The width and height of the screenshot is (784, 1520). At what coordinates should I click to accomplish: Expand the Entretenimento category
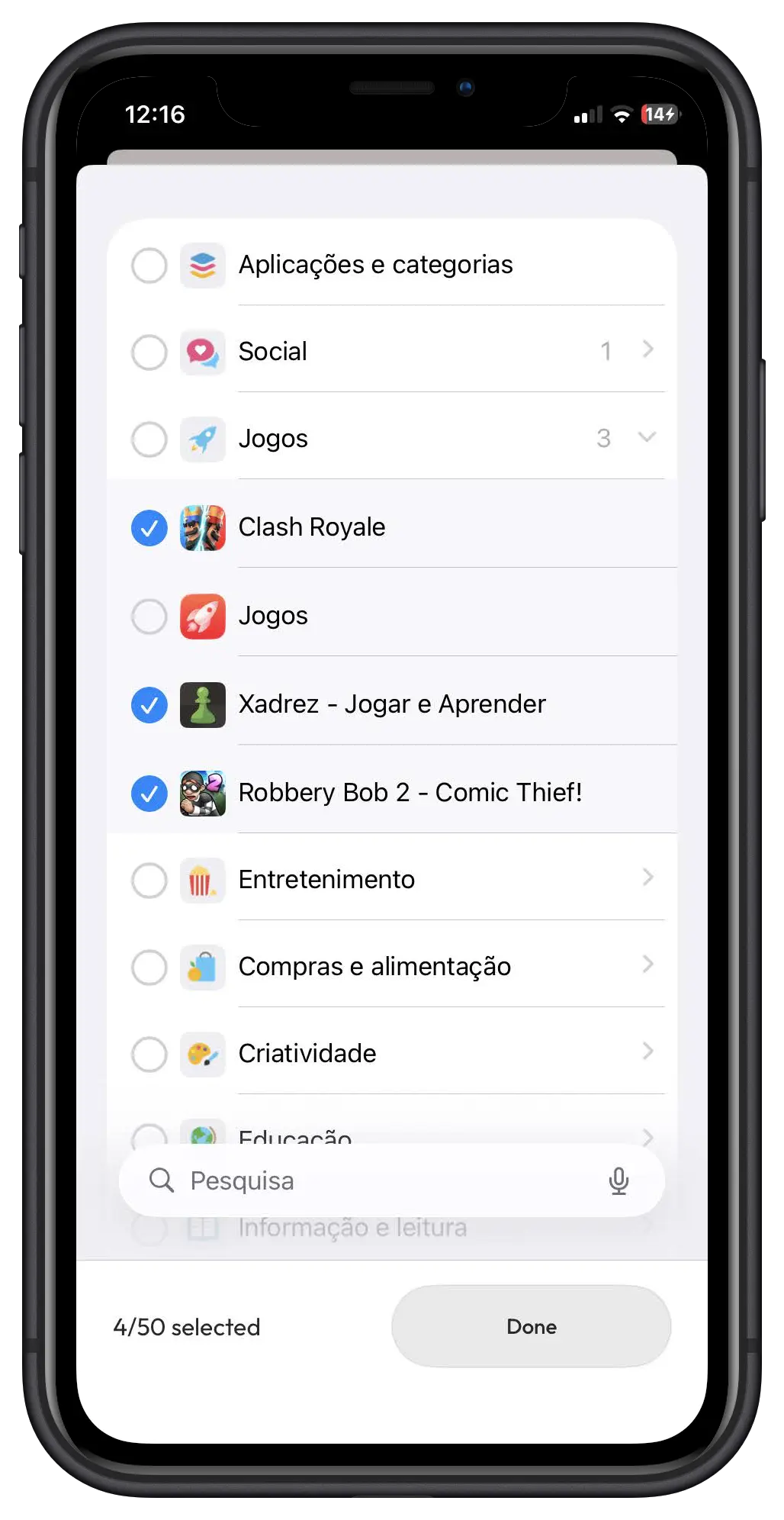(x=647, y=878)
